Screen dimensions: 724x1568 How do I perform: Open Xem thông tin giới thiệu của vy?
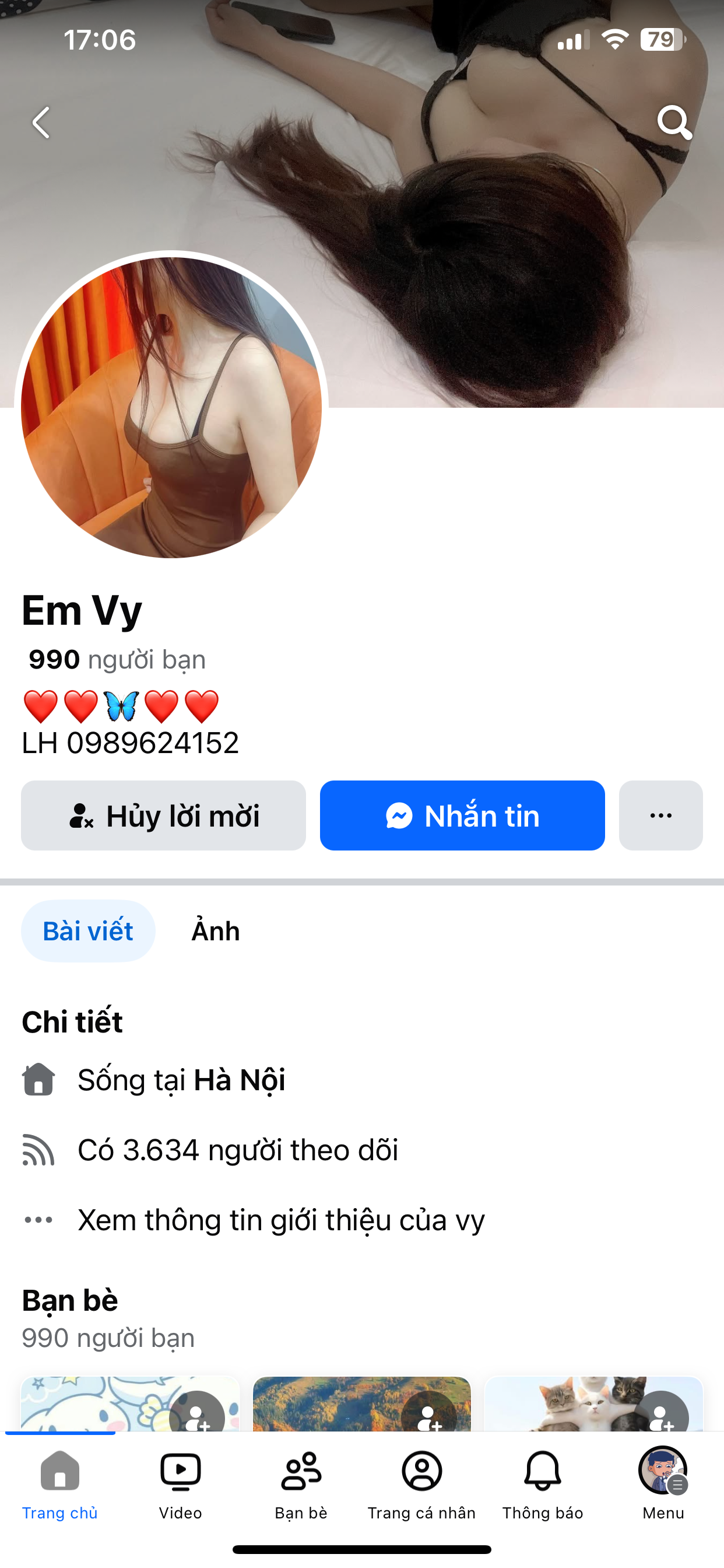(281, 1220)
